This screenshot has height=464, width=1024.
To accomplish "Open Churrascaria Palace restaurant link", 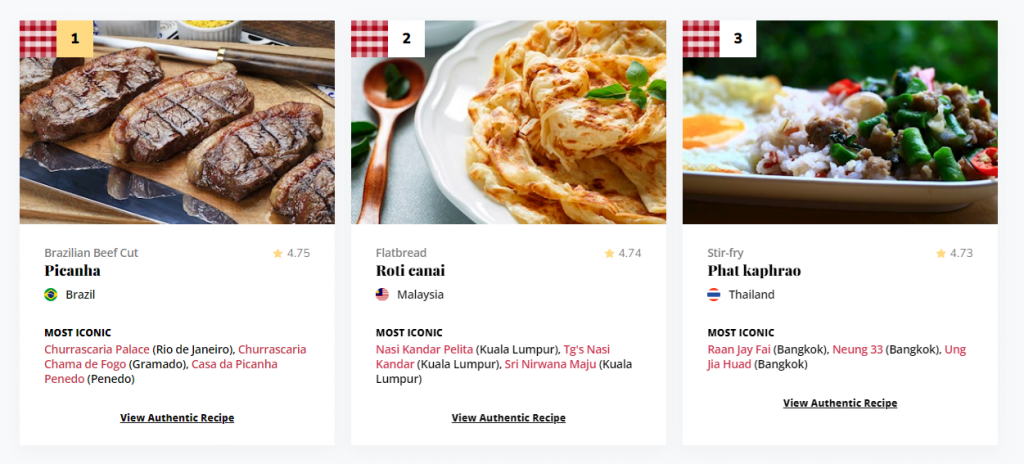I will pyautogui.click(x=97, y=349).
